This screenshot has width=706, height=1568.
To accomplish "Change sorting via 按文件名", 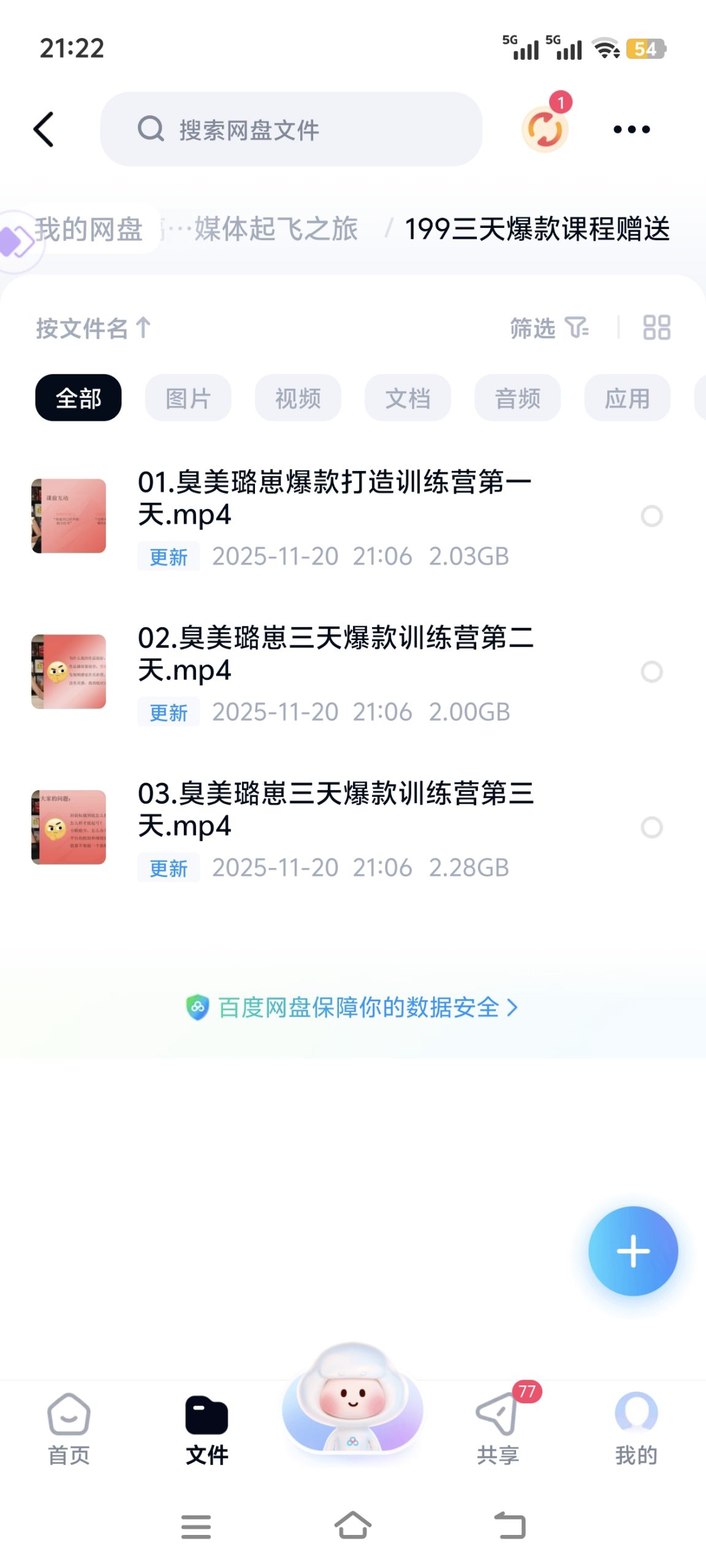I will 93,328.
